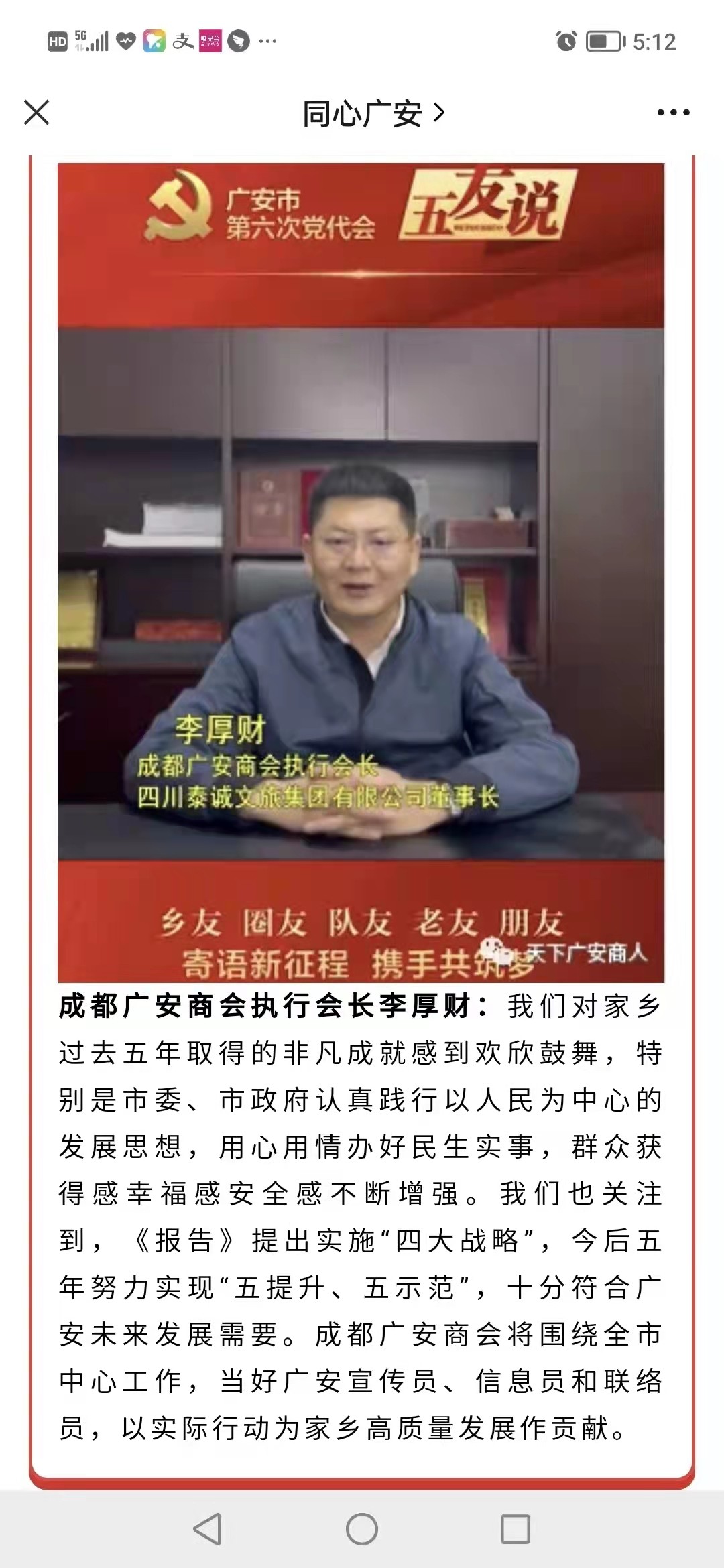Open the 五友说 image of 李厚财
This screenshot has height=1568, width=724.
tap(361, 573)
